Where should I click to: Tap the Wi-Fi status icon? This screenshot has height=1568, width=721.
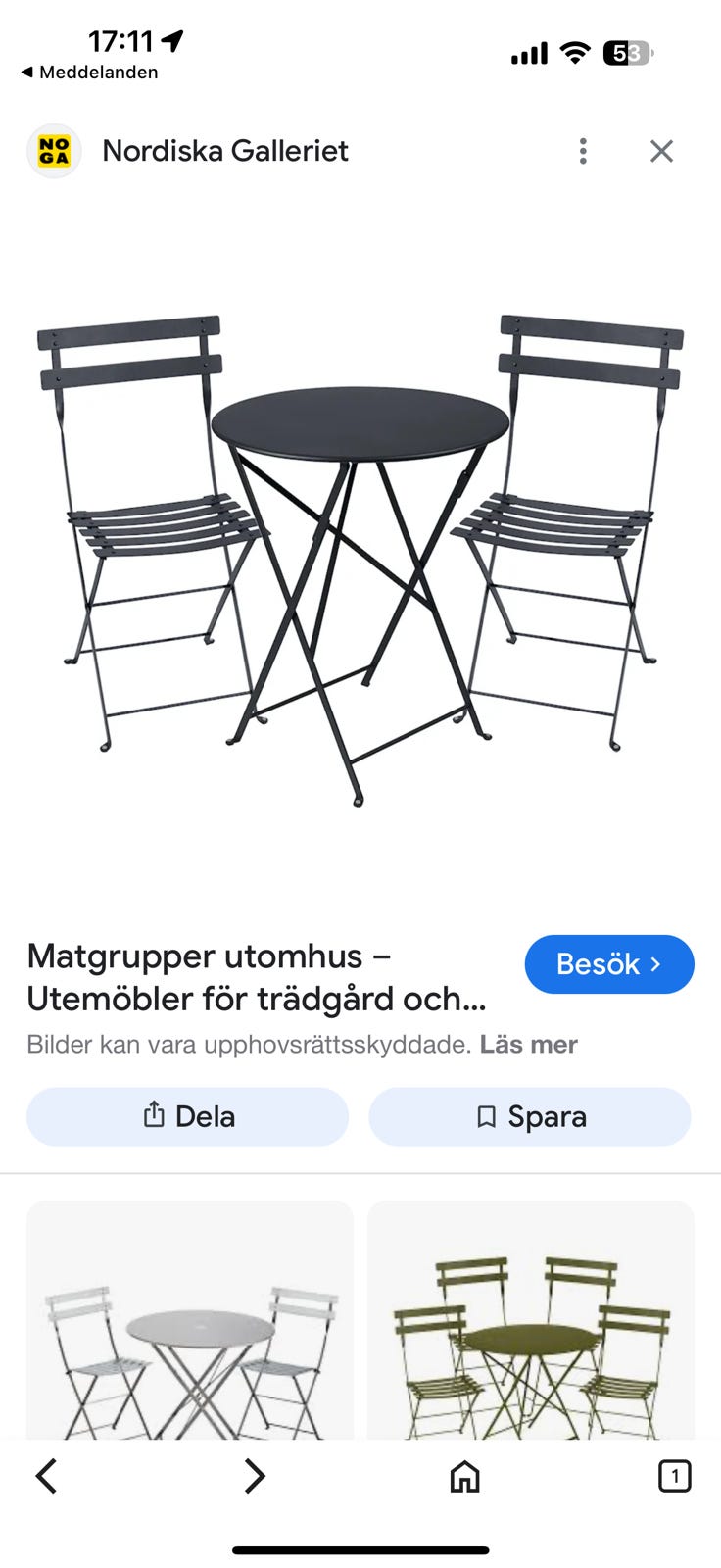[x=573, y=54]
